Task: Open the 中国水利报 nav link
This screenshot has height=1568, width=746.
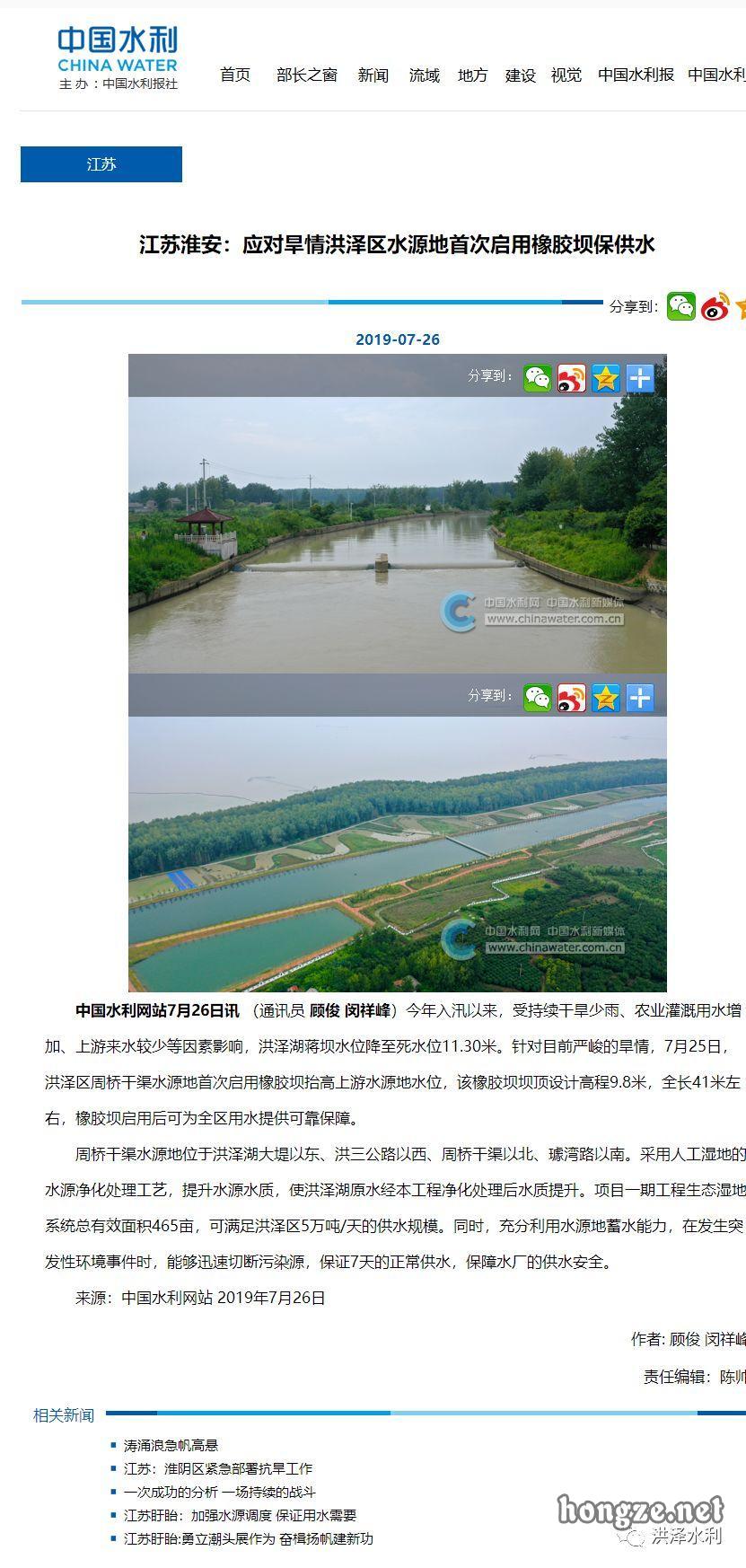Action: tap(636, 75)
